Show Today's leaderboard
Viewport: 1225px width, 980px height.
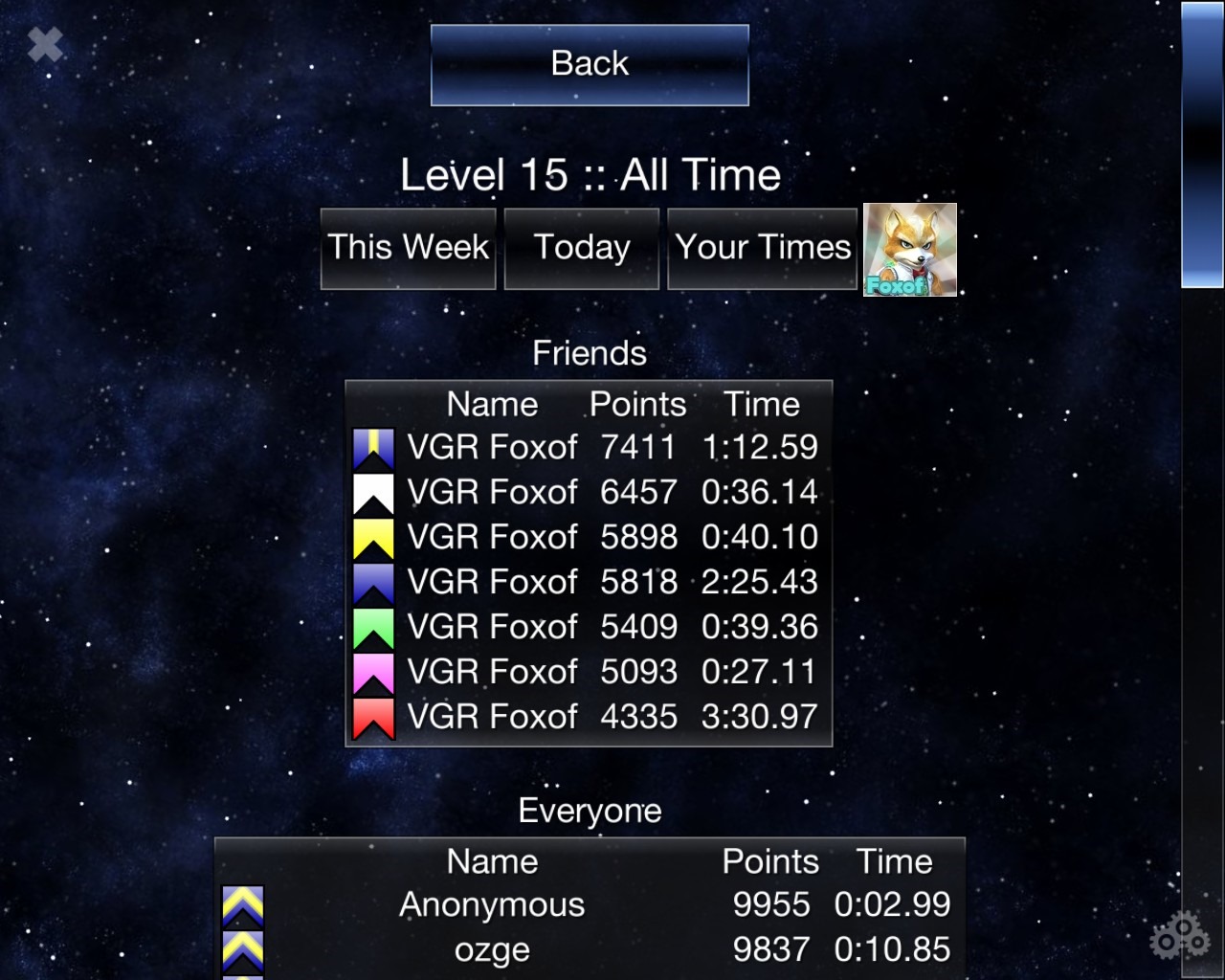point(581,248)
